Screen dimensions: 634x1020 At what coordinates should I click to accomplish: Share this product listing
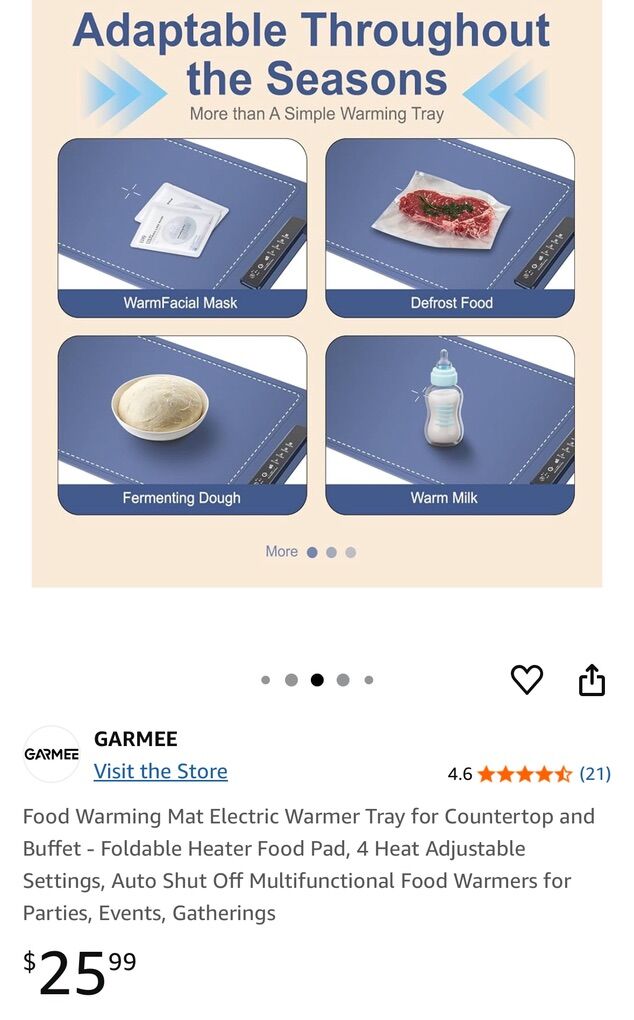(592, 680)
